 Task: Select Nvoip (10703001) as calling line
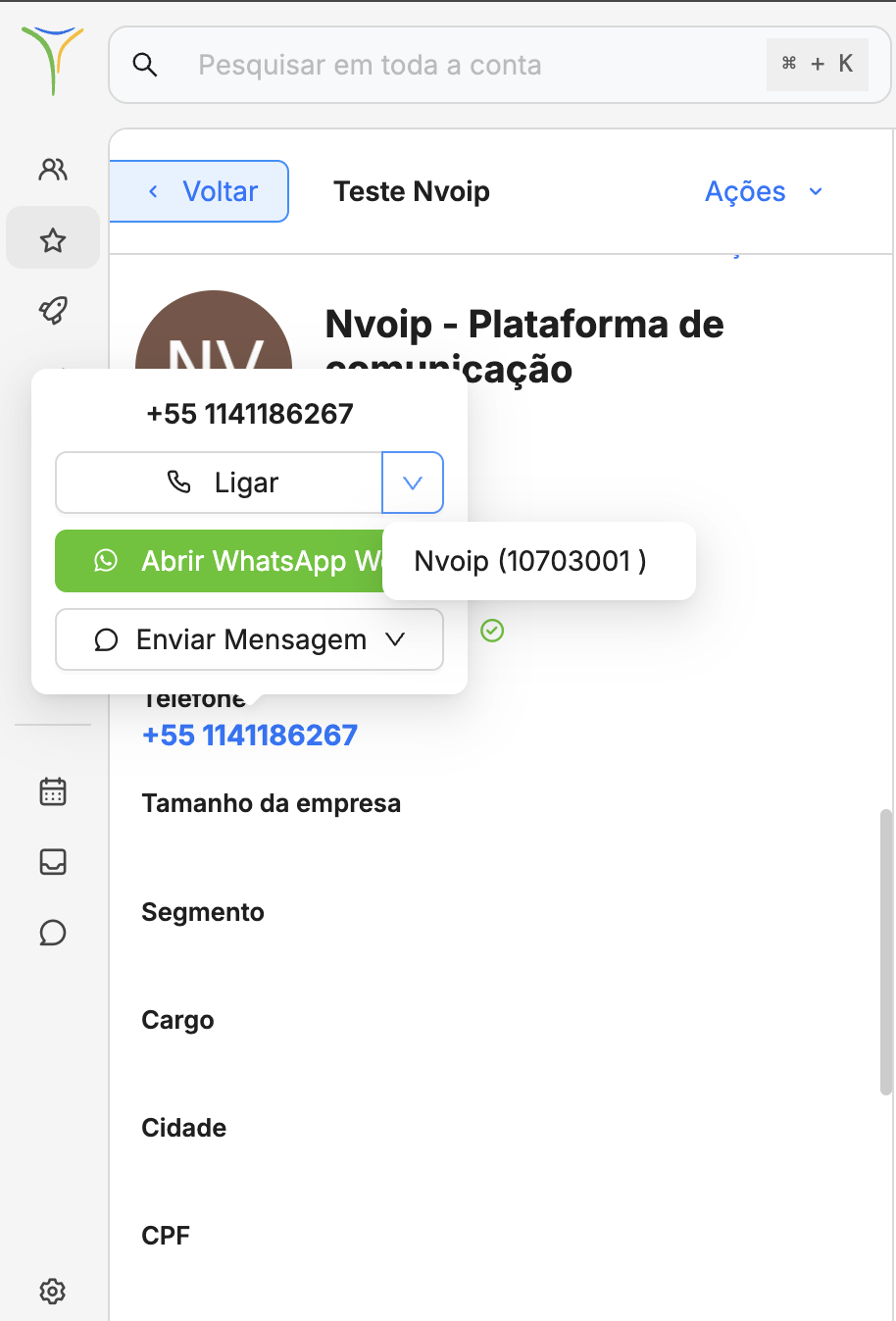tap(530, 561)
